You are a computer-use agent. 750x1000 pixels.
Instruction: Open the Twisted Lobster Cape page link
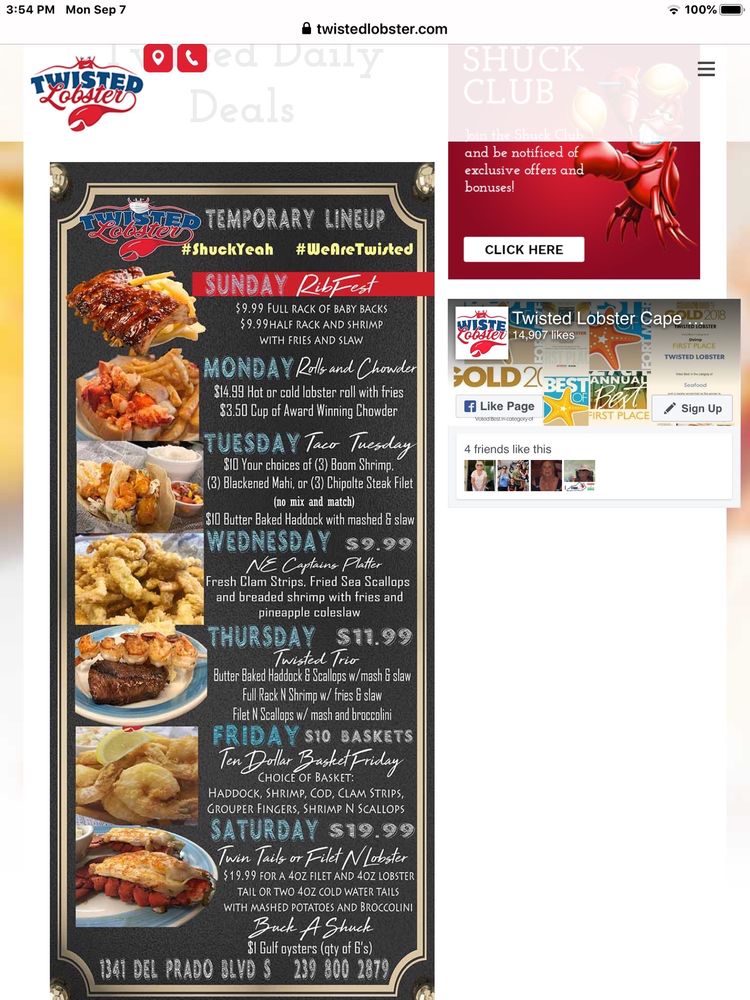(596, 318)
